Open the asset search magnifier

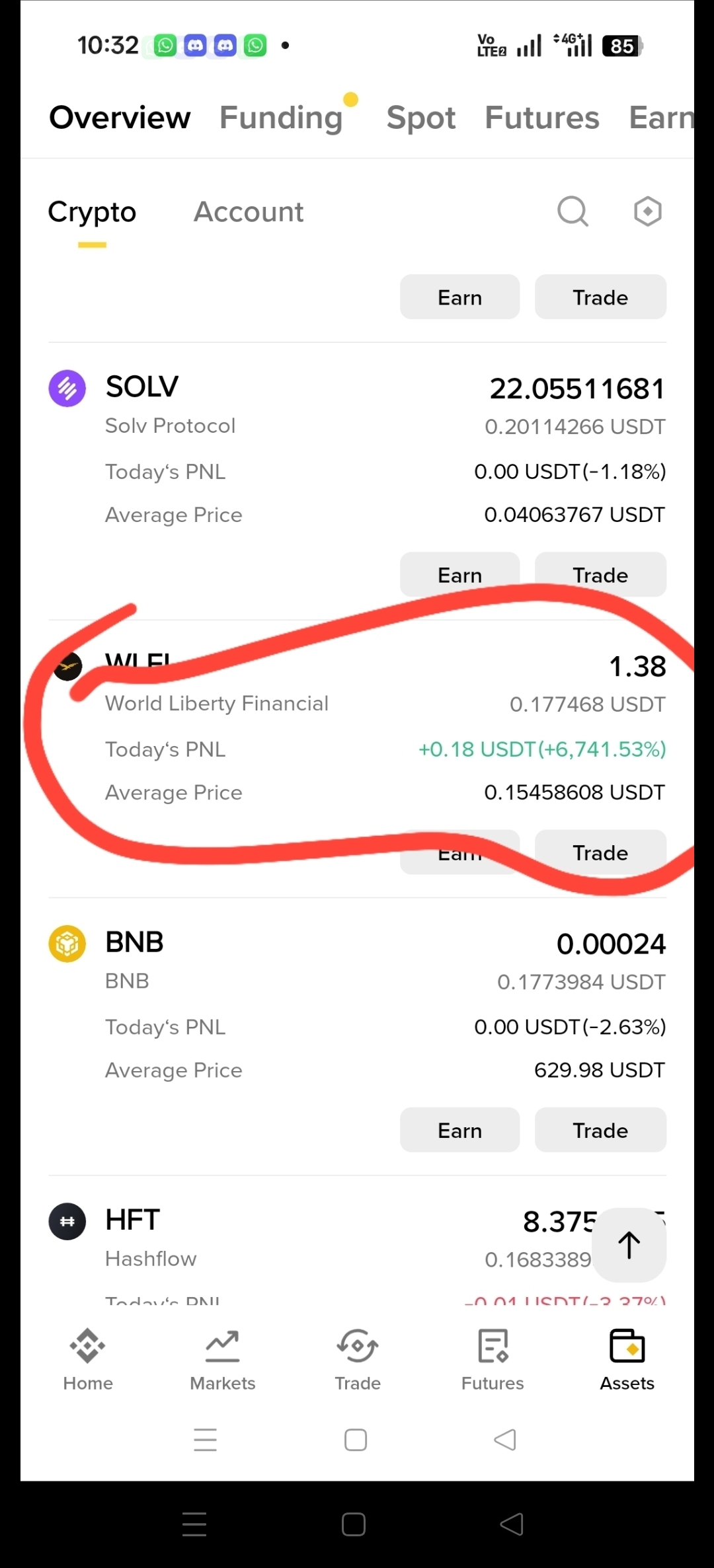coord(573,211)
